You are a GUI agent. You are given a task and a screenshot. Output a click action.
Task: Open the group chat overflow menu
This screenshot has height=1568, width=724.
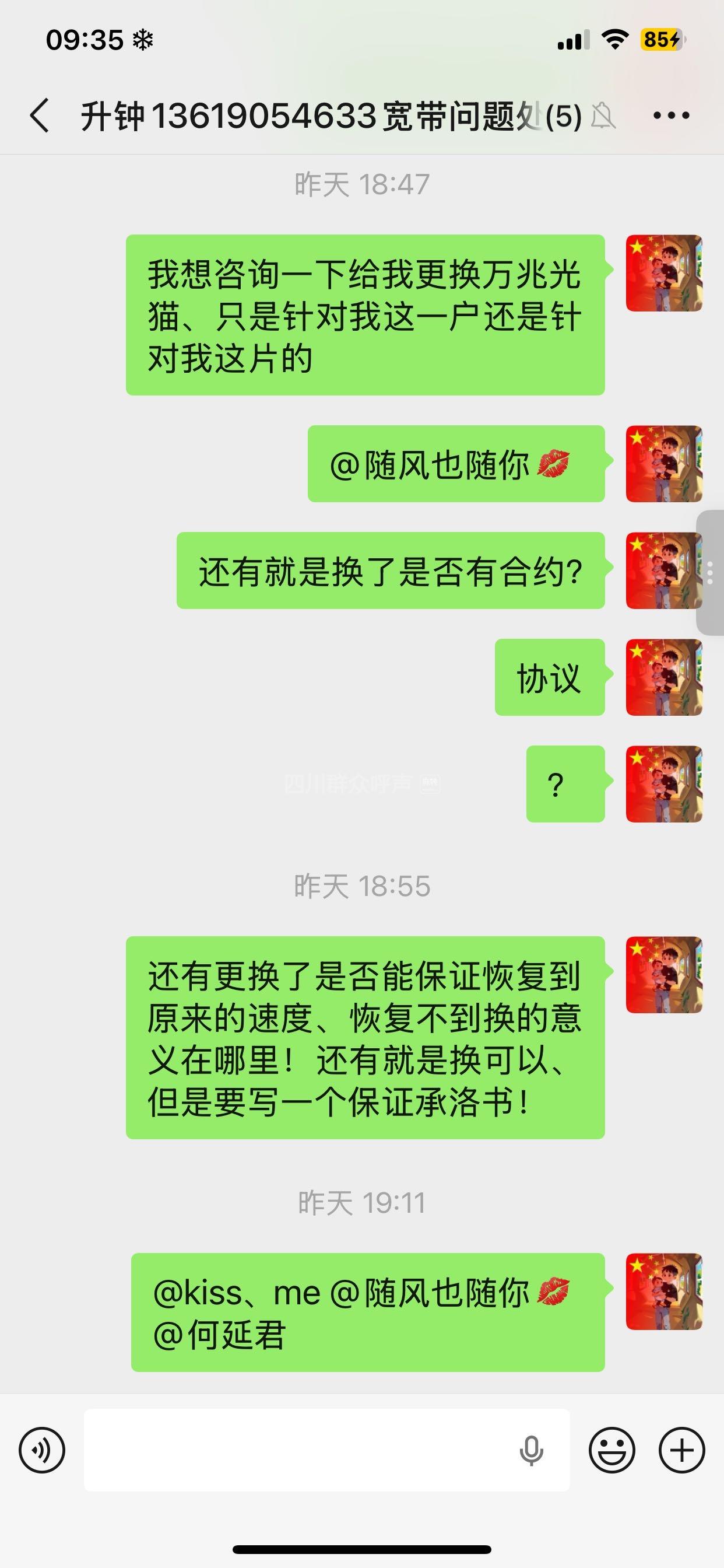671,115
